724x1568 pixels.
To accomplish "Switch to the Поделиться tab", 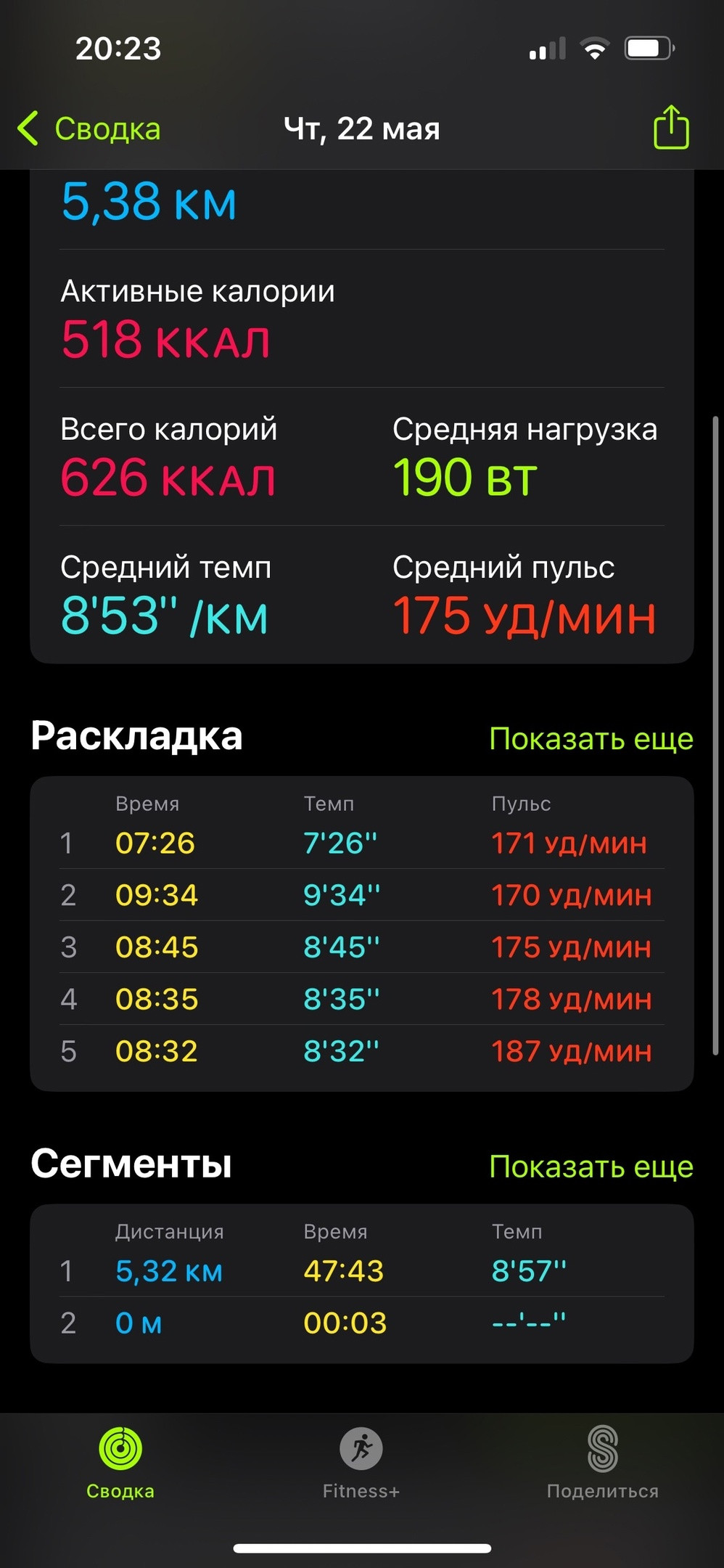I will [x=602, y=1463].
